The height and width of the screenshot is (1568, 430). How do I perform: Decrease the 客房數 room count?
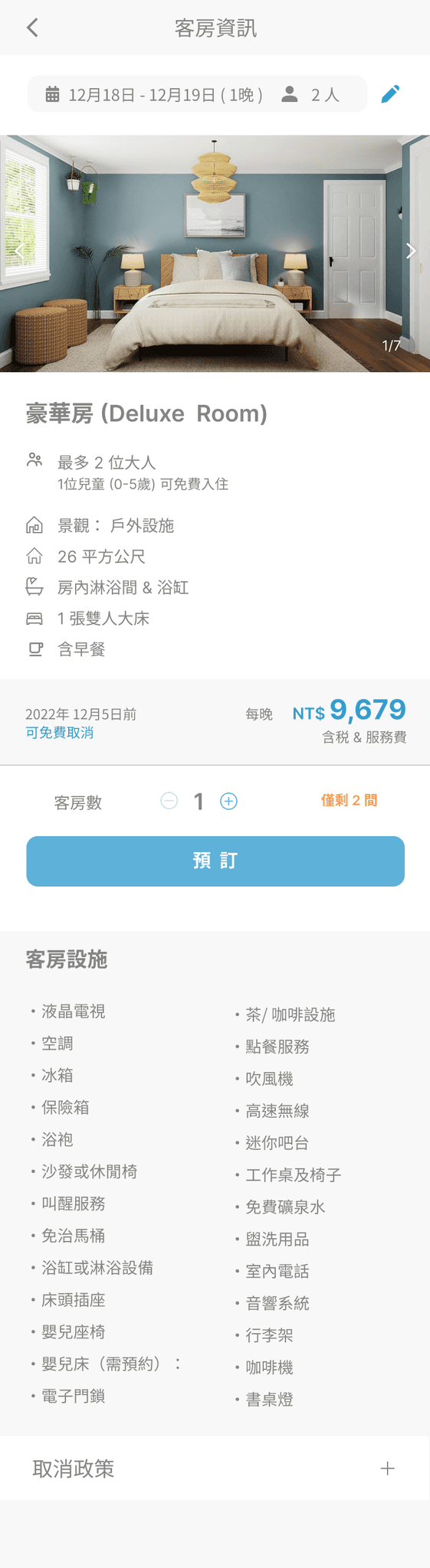(x=169, y=801)
